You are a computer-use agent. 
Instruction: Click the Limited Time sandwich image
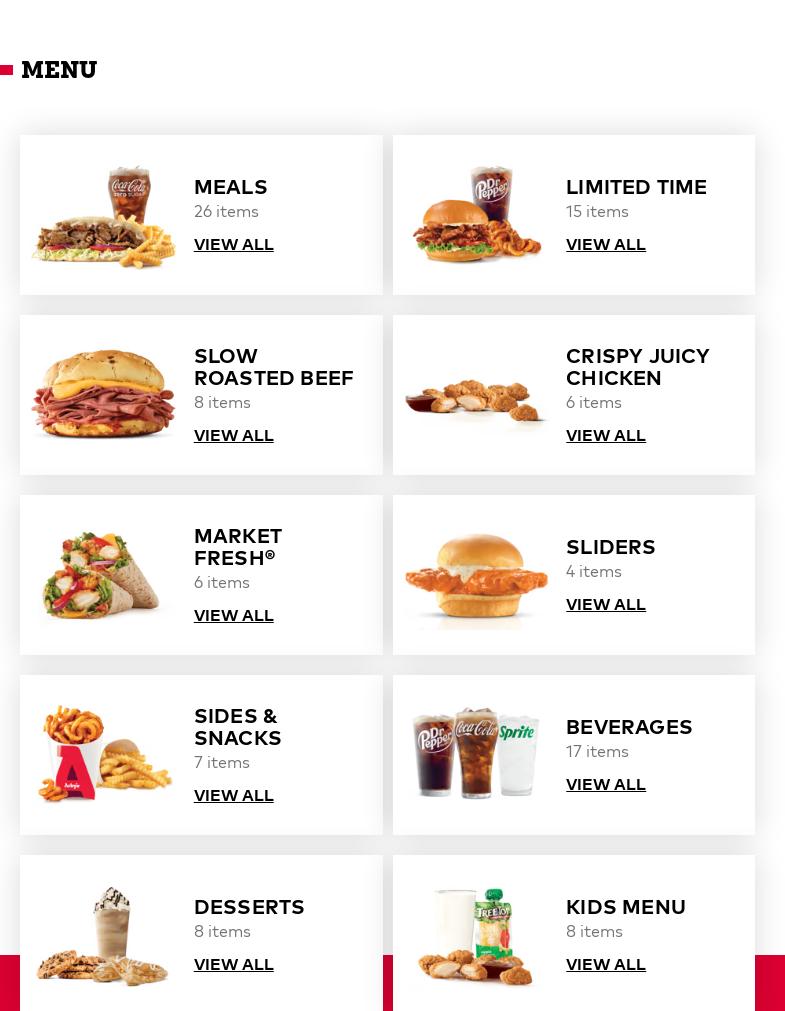click(x=476, y=214)
